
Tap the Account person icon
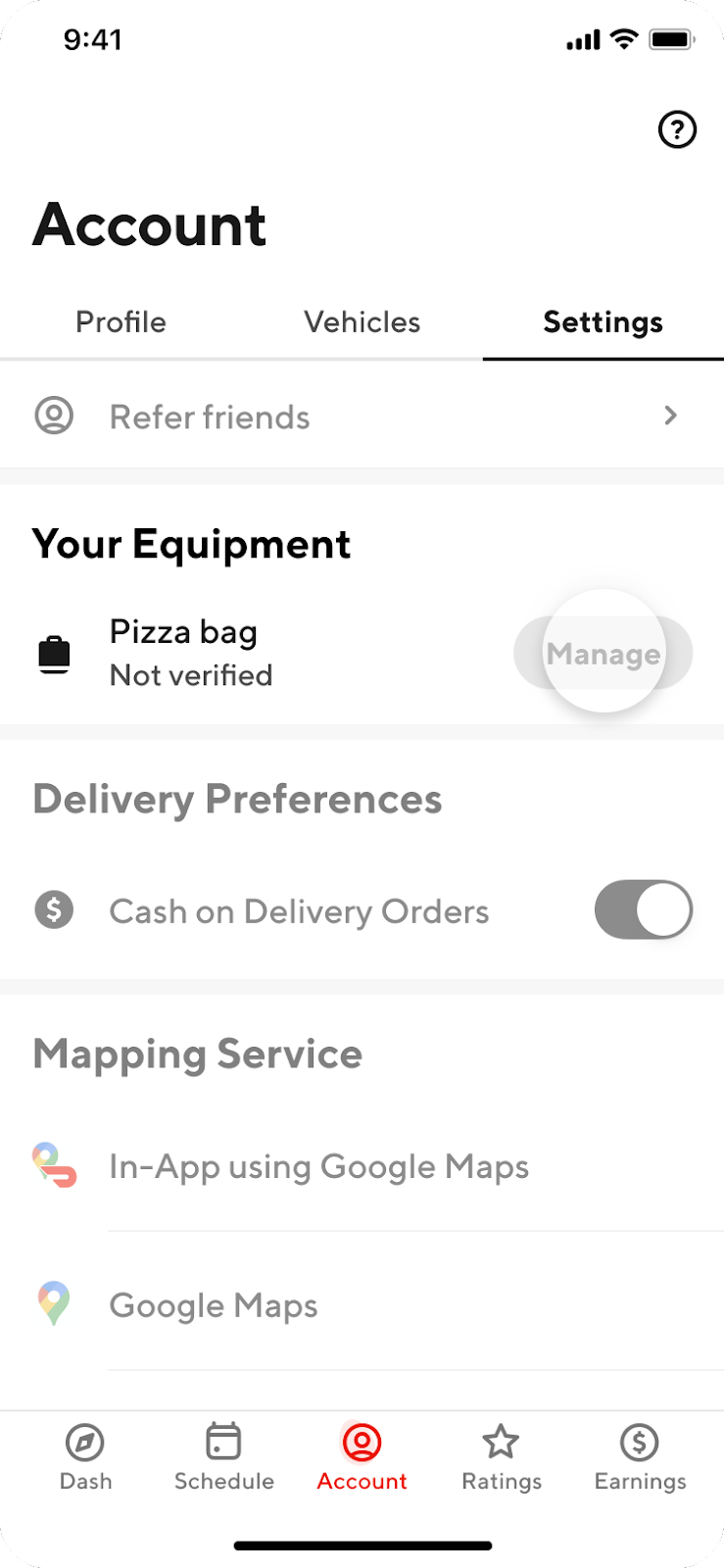pos(362,1442)
